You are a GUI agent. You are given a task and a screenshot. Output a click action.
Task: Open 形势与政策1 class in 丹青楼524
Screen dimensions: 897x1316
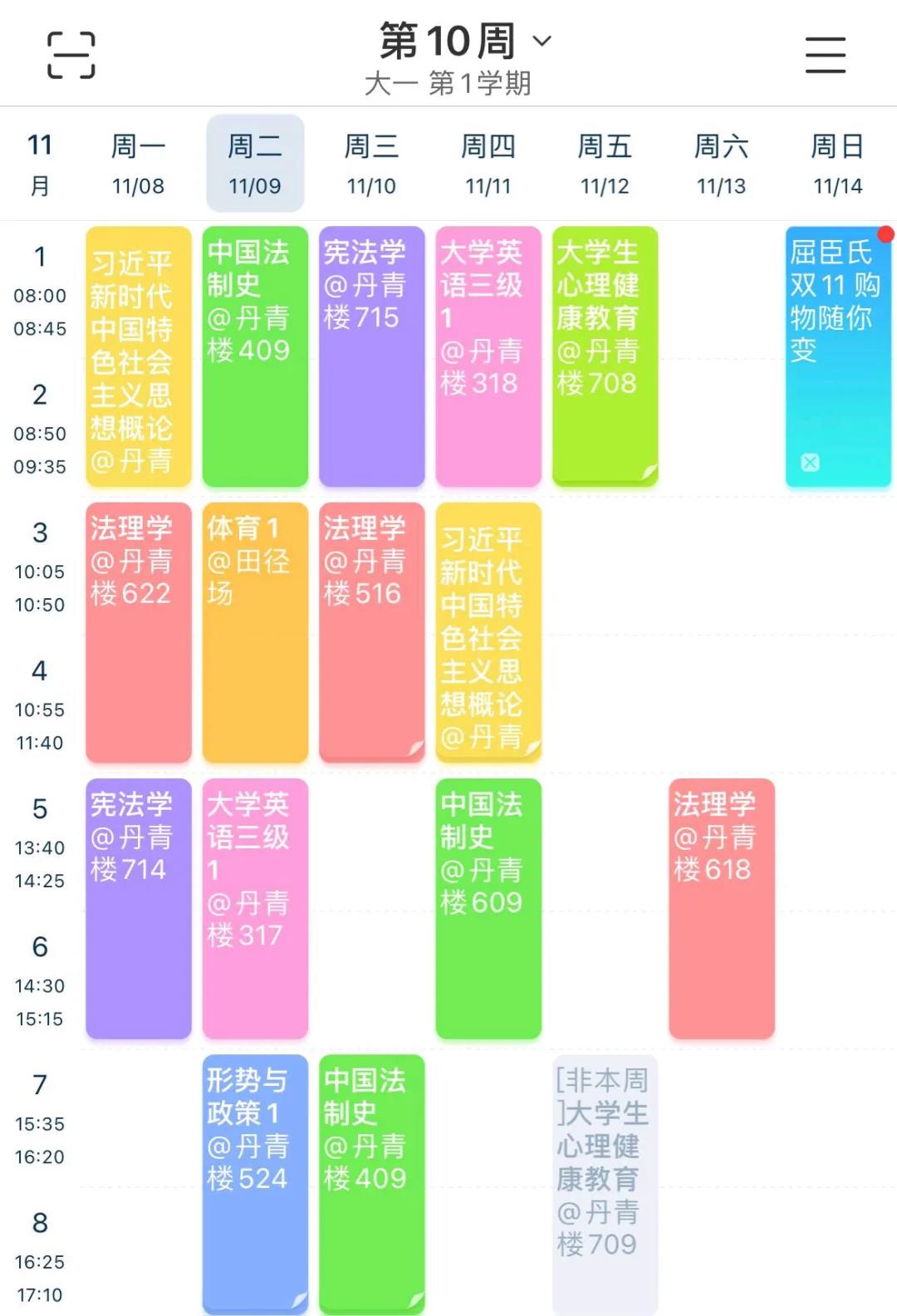(254, 1184)
